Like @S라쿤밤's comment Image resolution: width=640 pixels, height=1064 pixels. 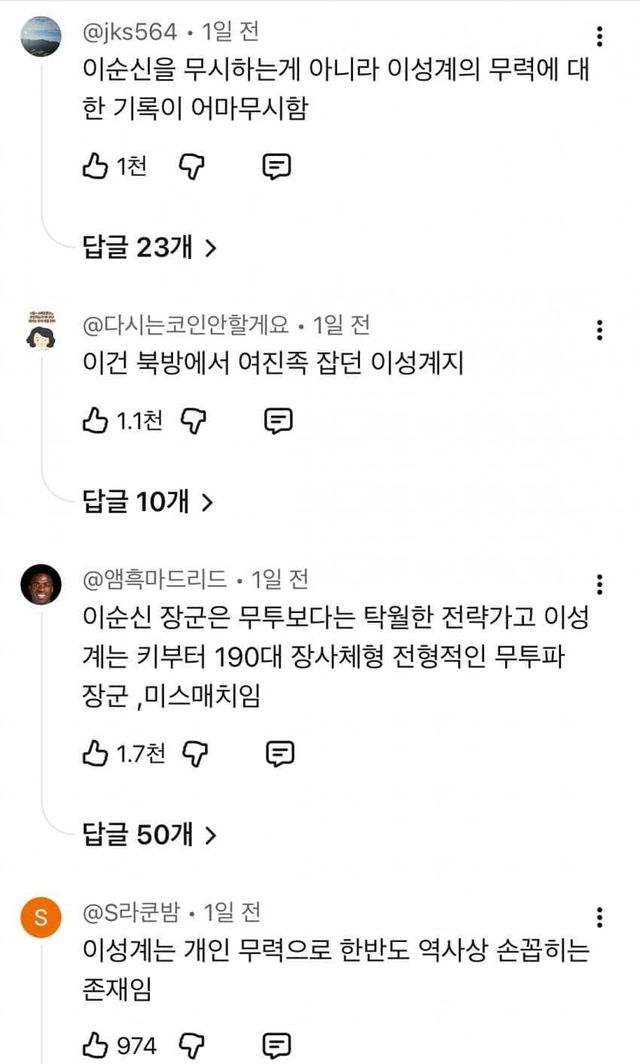pos(95,1046)
